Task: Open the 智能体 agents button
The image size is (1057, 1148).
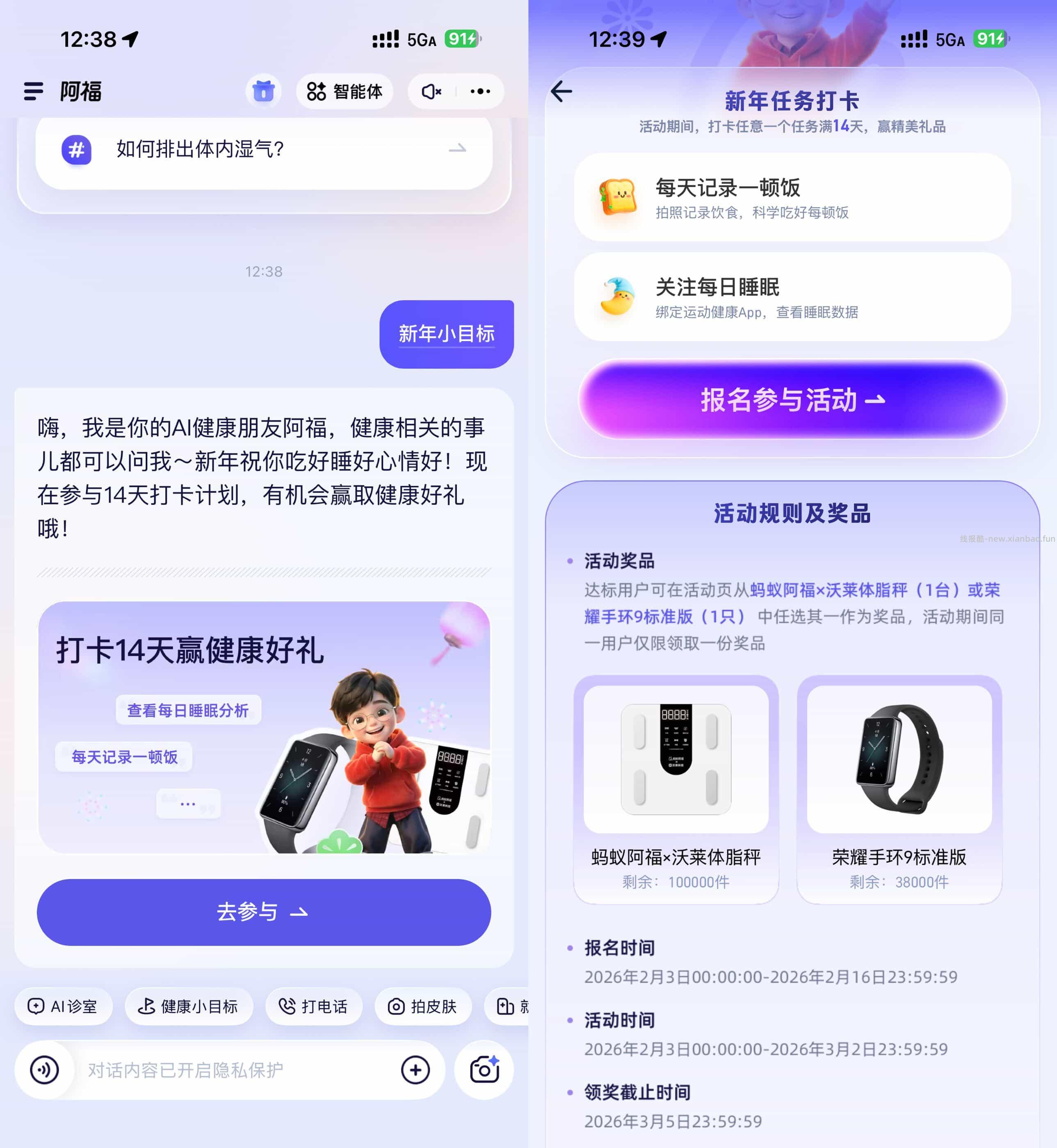Action: tap(344, 91)
